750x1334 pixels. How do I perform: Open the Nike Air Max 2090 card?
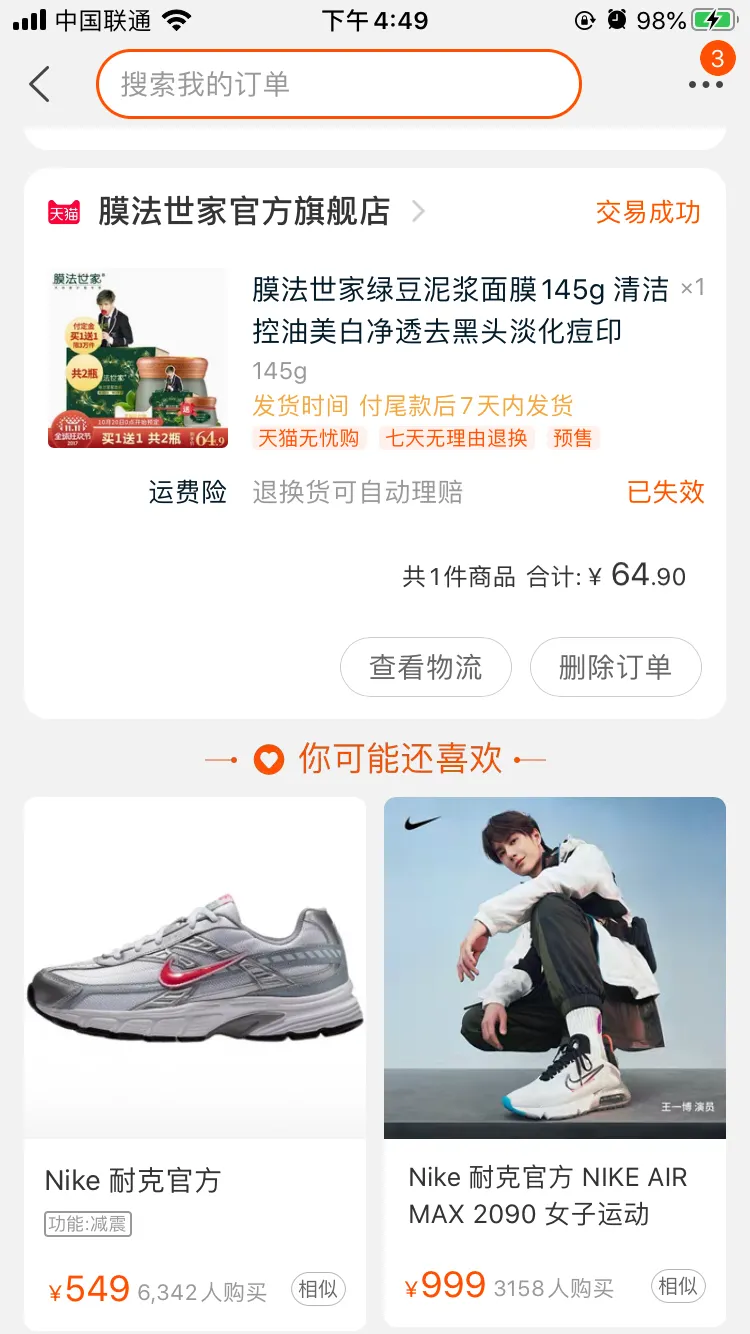point(555,1000)
